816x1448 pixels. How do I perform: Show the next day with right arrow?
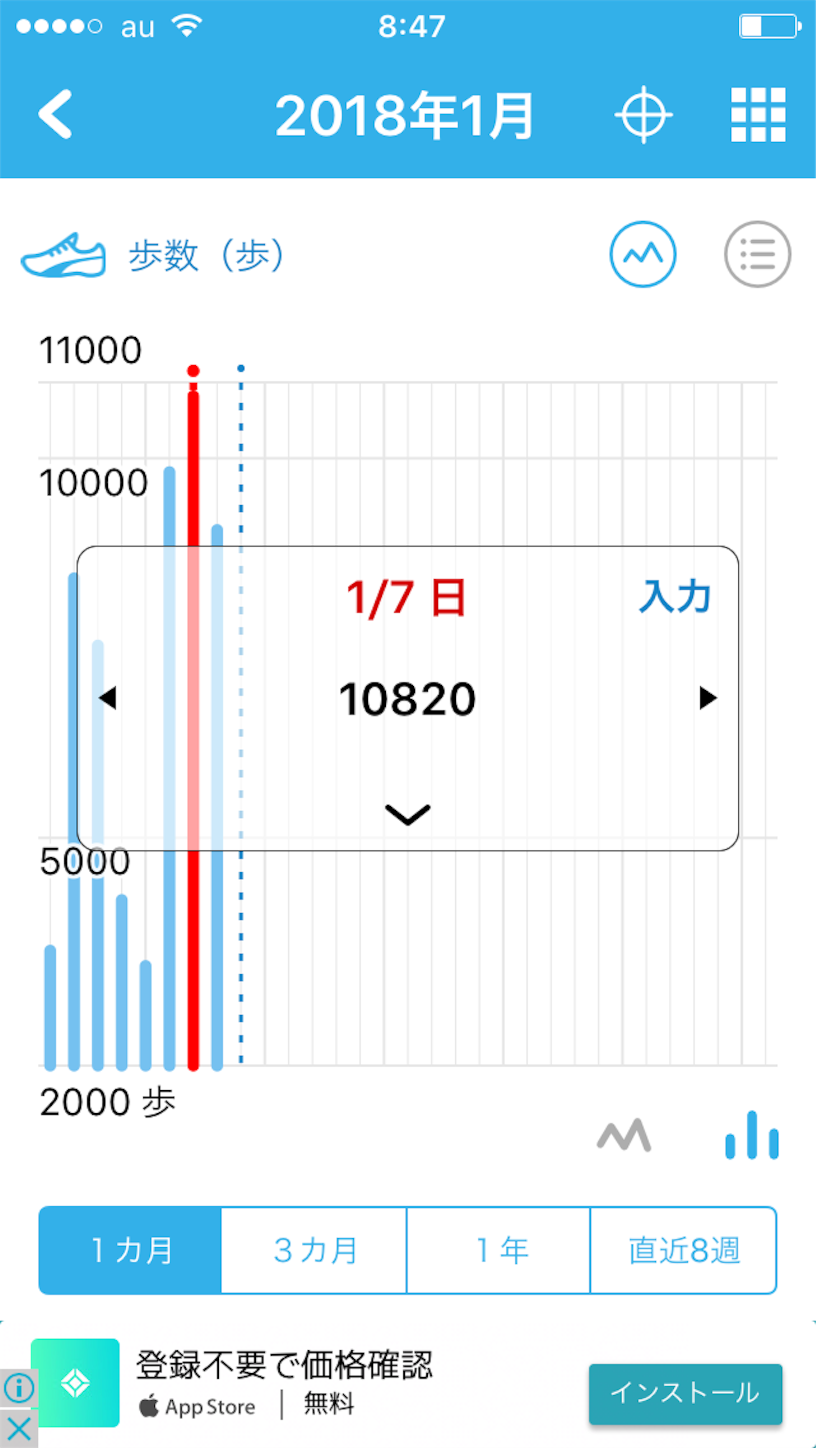(708, 697)
